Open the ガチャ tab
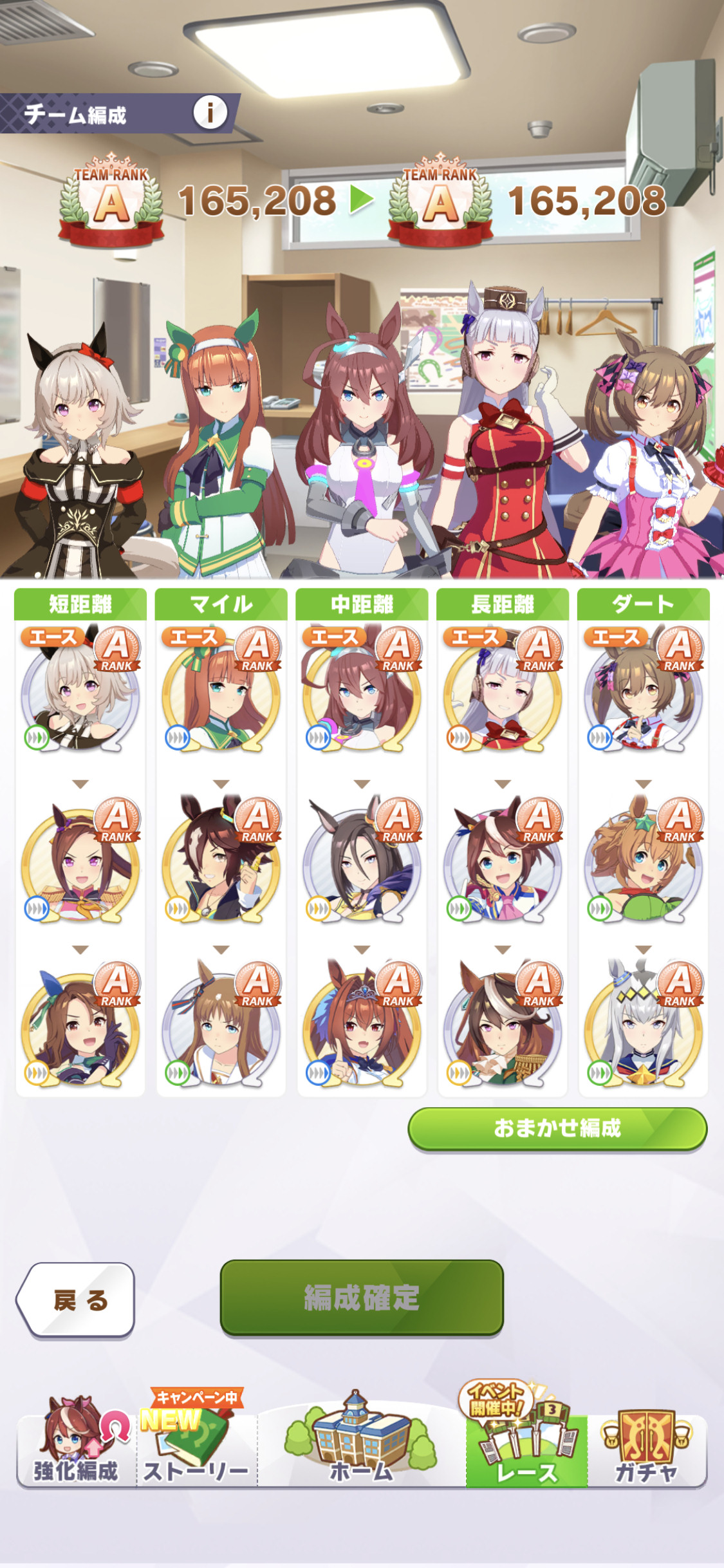This screenshot has width=724, height=1568. tap(647, 1445)
